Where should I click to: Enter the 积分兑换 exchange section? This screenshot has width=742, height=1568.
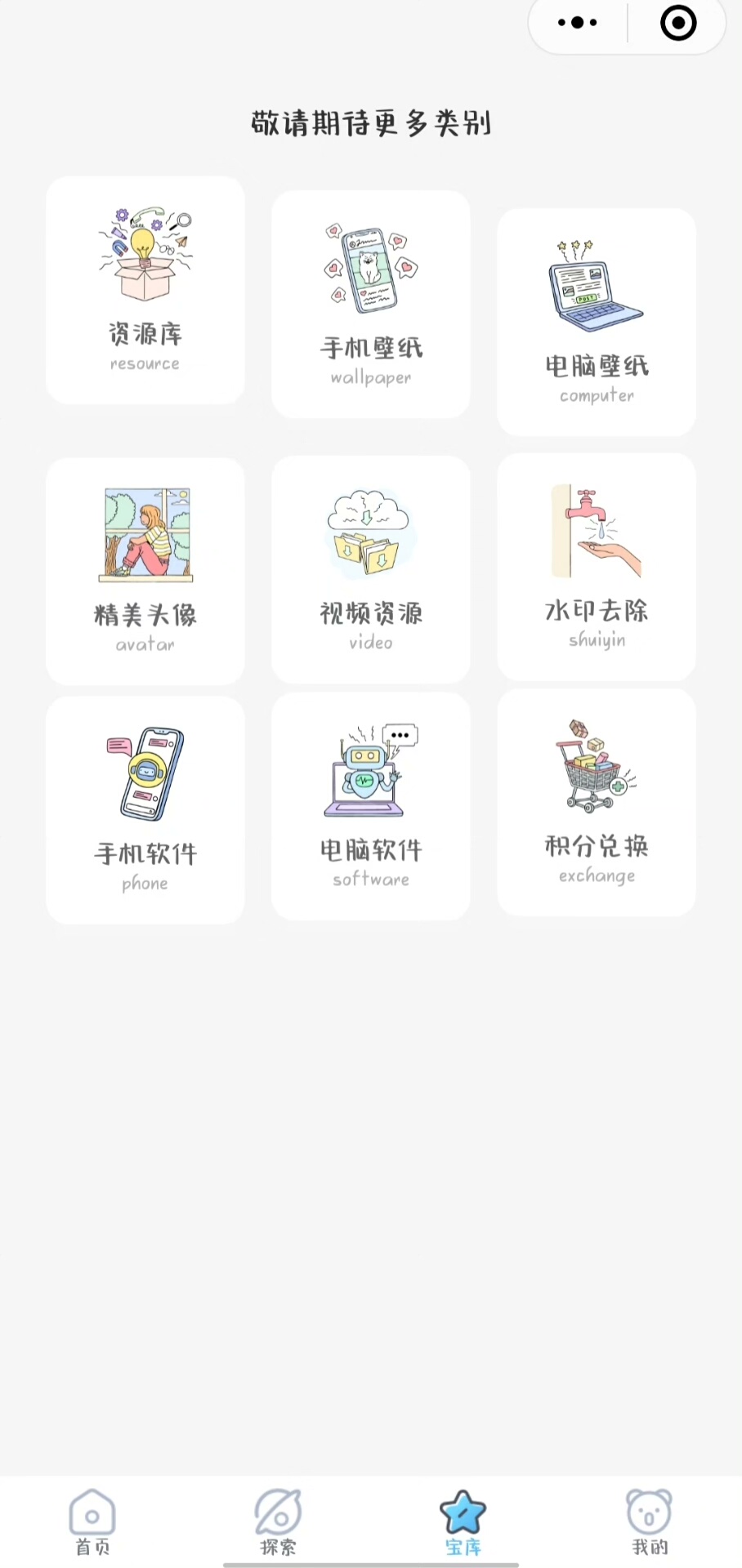point(597,802)
